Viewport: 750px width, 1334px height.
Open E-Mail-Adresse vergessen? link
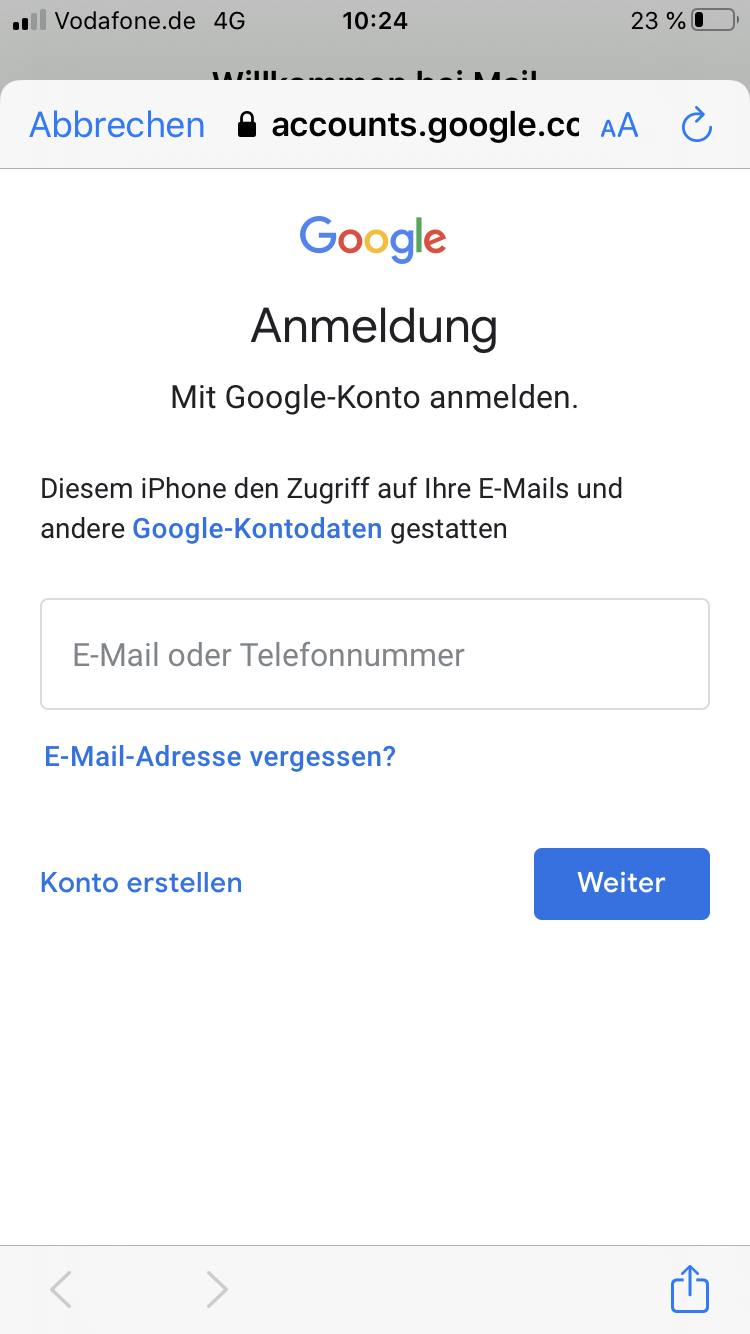(220, 756)
